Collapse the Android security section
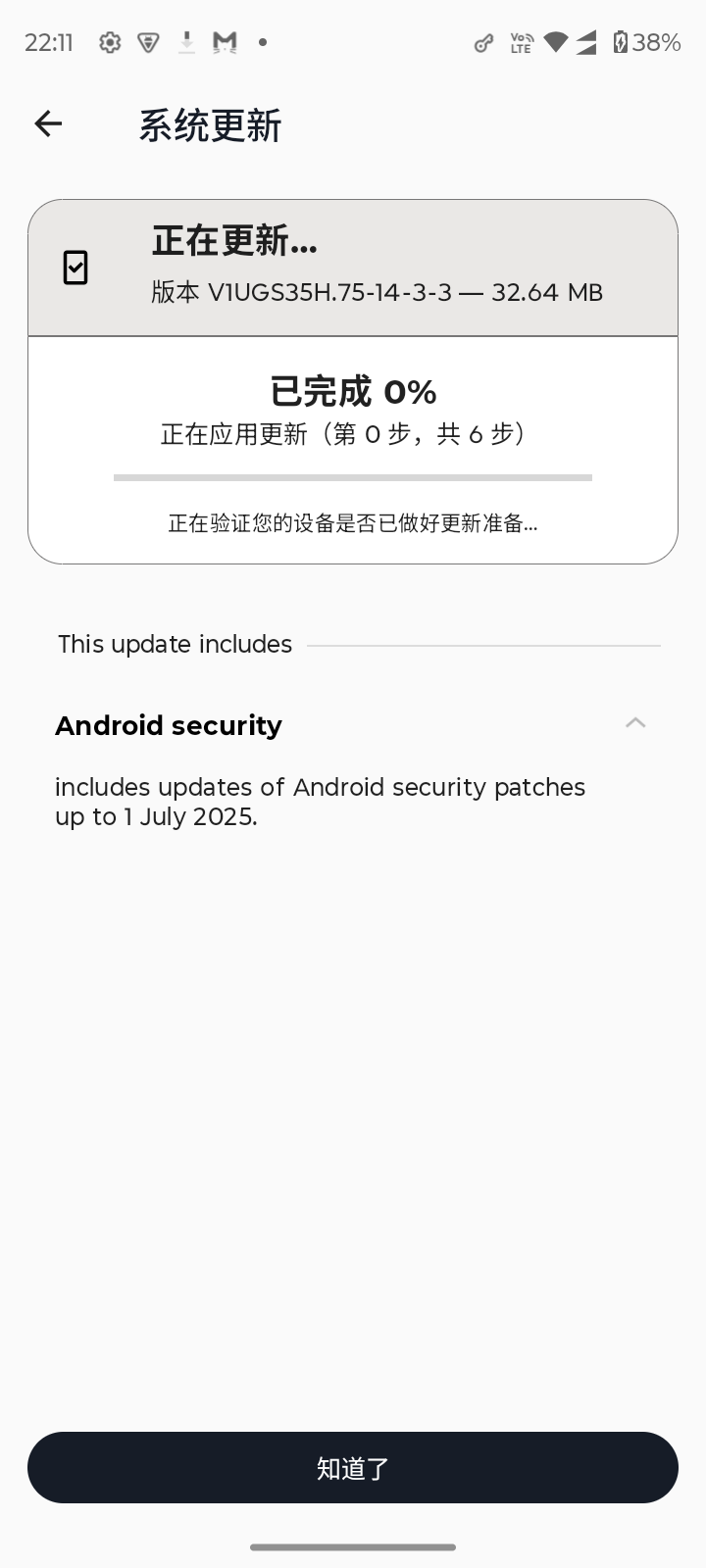The height and width of the screenshot is (1568, 706). [634, 723]
